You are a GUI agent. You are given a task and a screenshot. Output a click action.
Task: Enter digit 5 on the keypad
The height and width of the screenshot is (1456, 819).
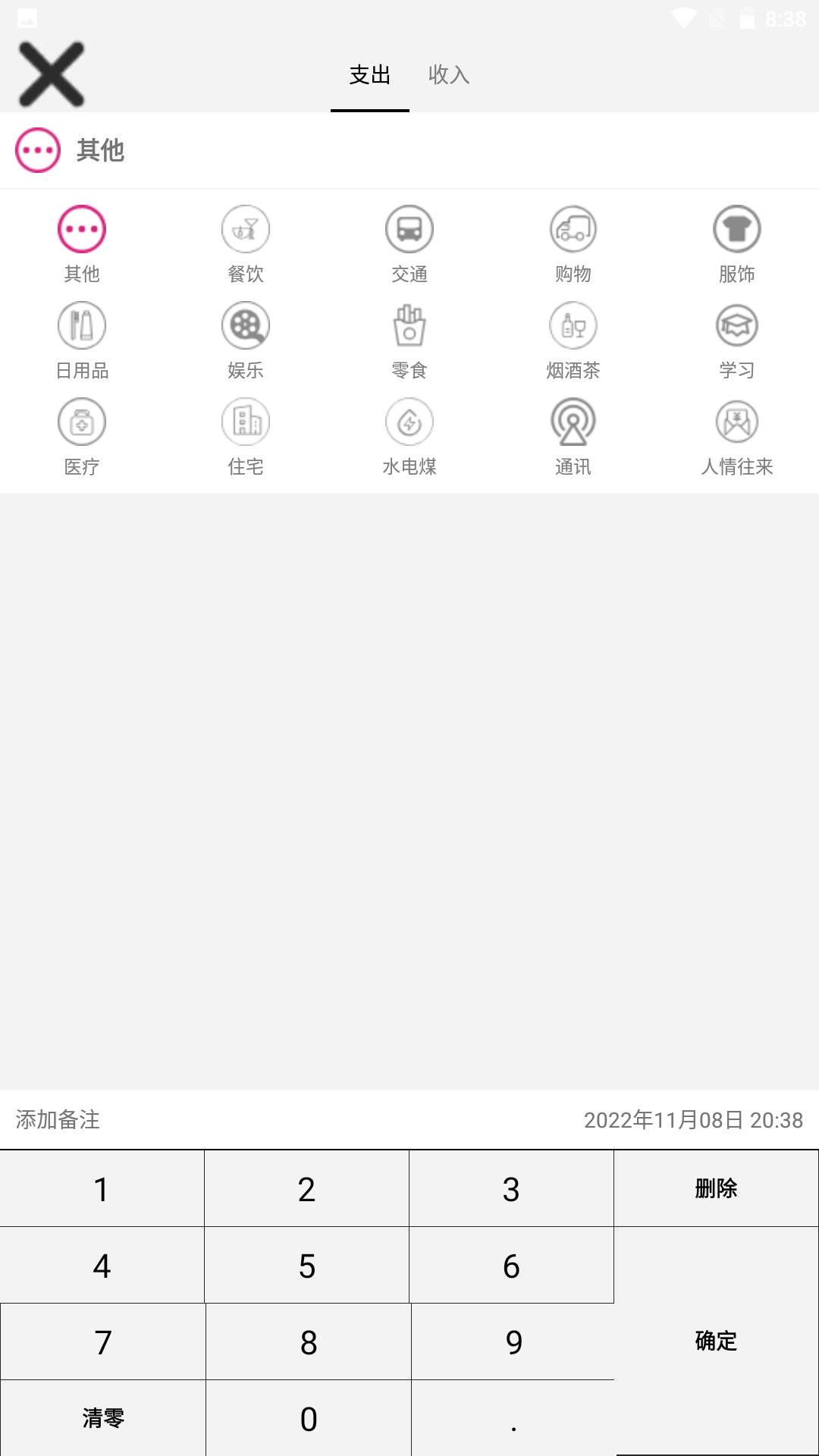[306, 1265]
